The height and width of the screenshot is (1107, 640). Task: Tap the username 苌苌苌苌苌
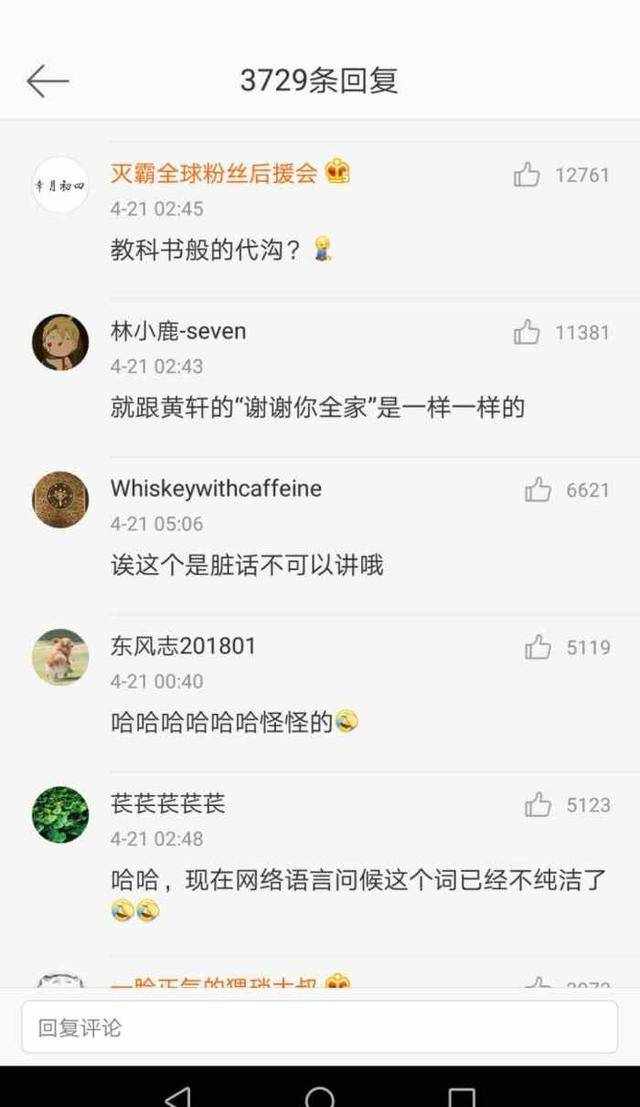[x=168, y=803]
